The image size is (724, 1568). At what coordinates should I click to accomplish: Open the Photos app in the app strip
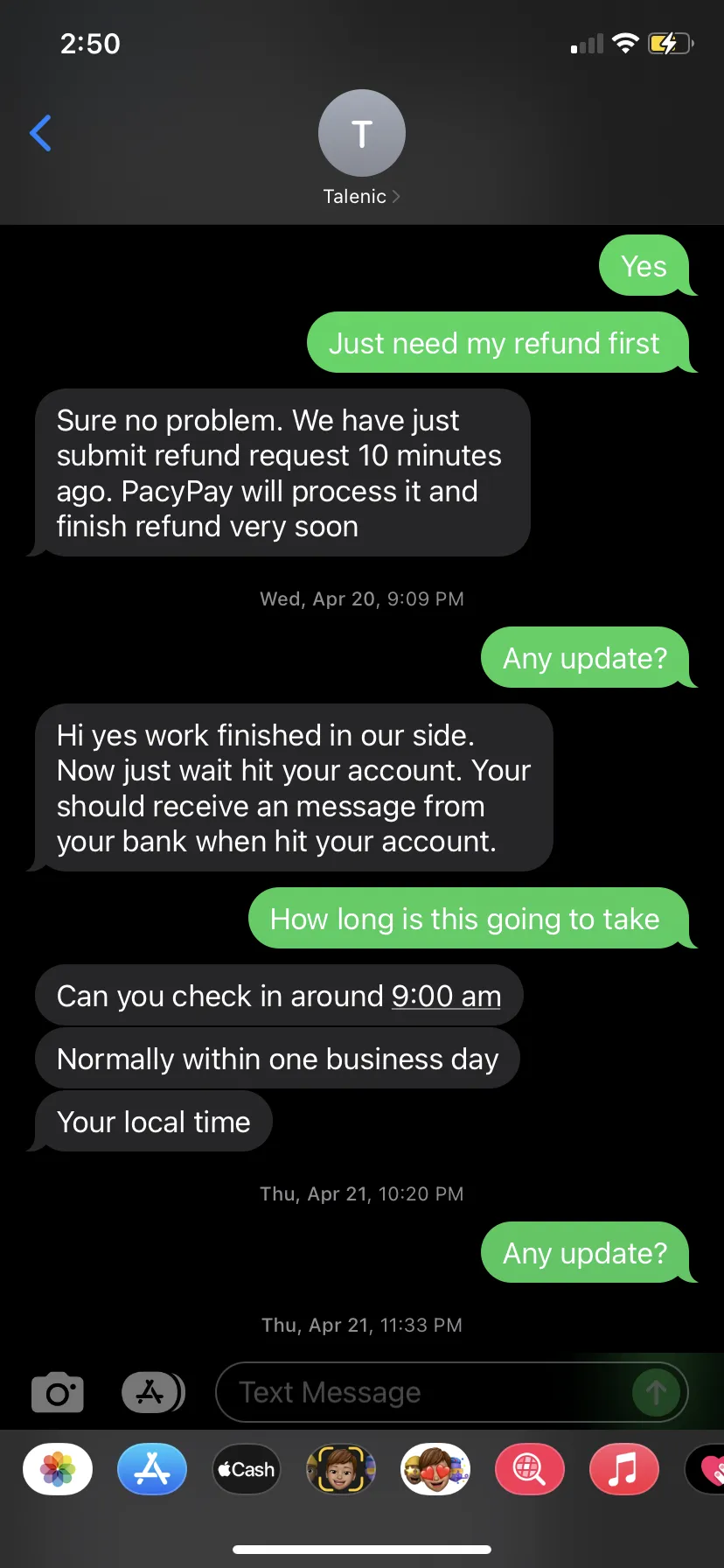(x=58, y=1469)
